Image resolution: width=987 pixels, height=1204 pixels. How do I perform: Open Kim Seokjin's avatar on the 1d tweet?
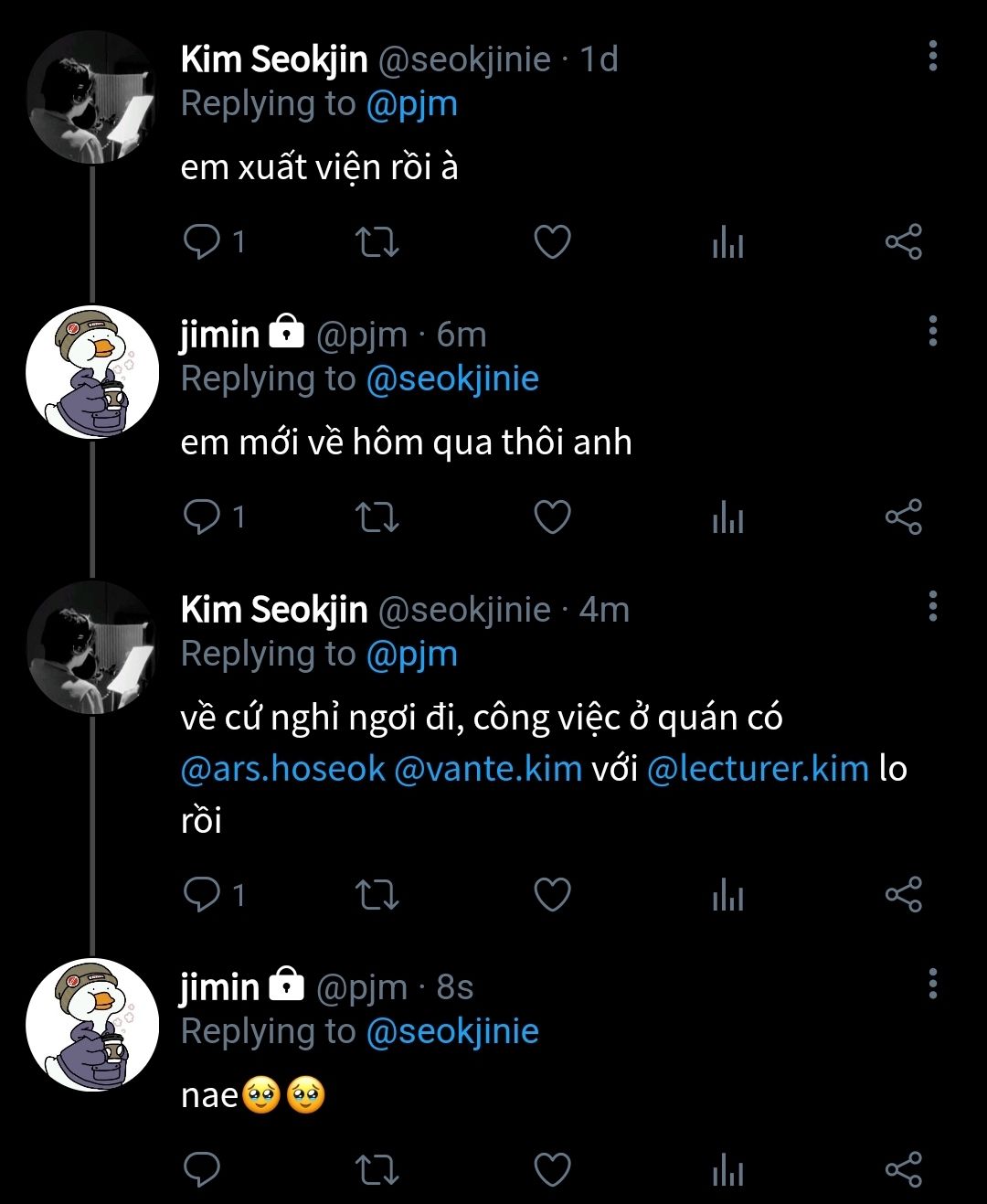click(91, 98)
